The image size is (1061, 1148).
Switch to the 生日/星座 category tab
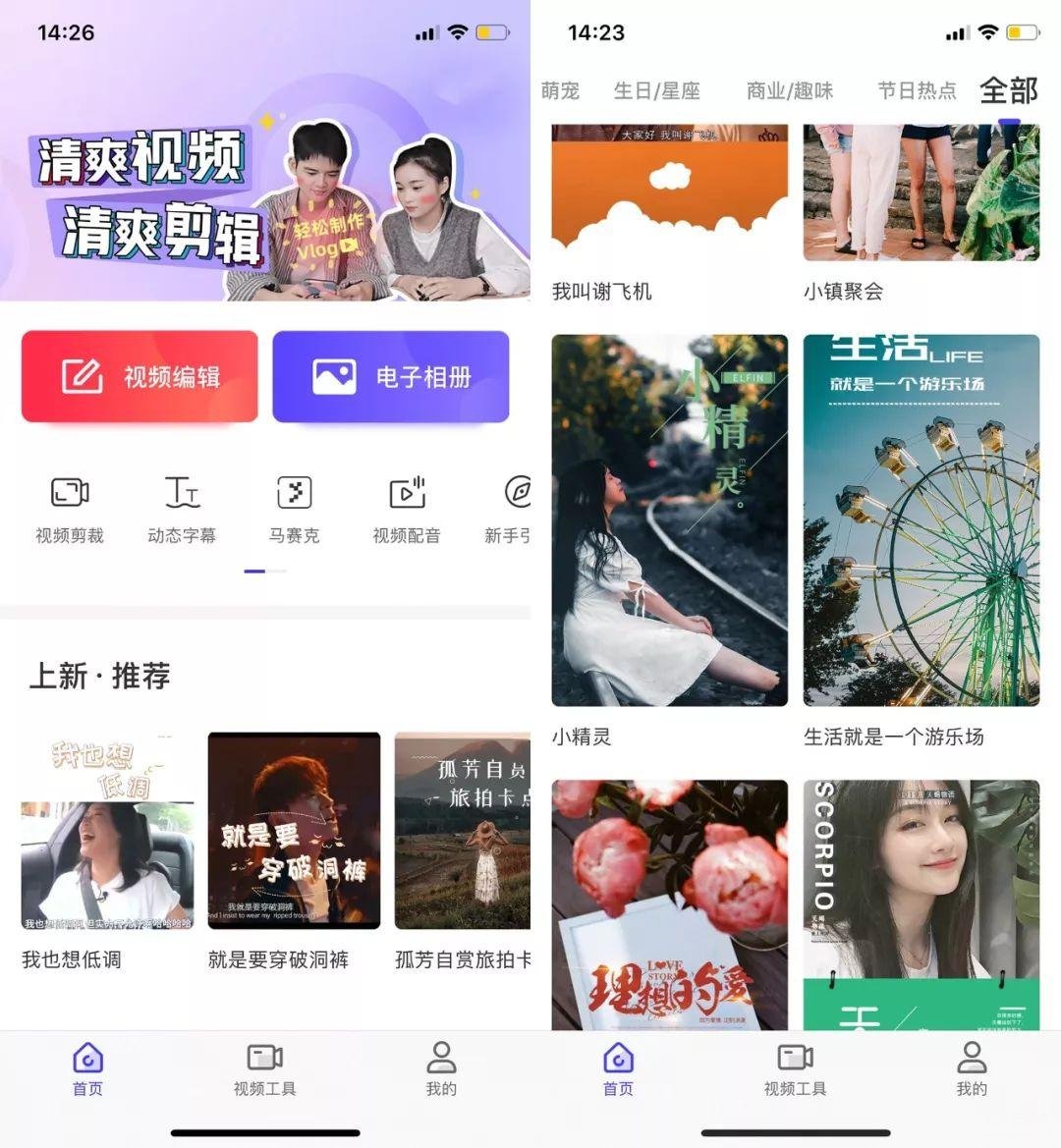(656, 91)
